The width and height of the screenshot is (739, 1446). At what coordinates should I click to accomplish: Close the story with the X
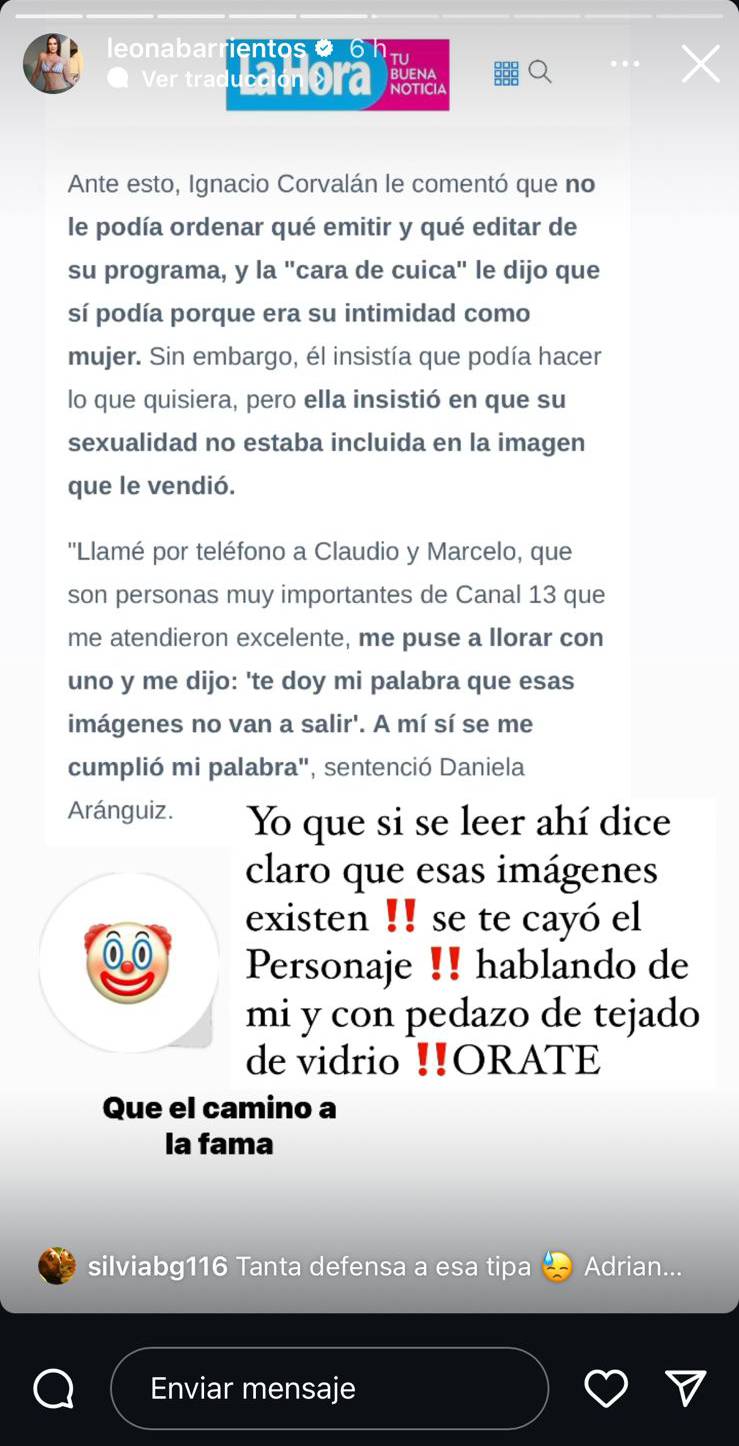(701, 63)
